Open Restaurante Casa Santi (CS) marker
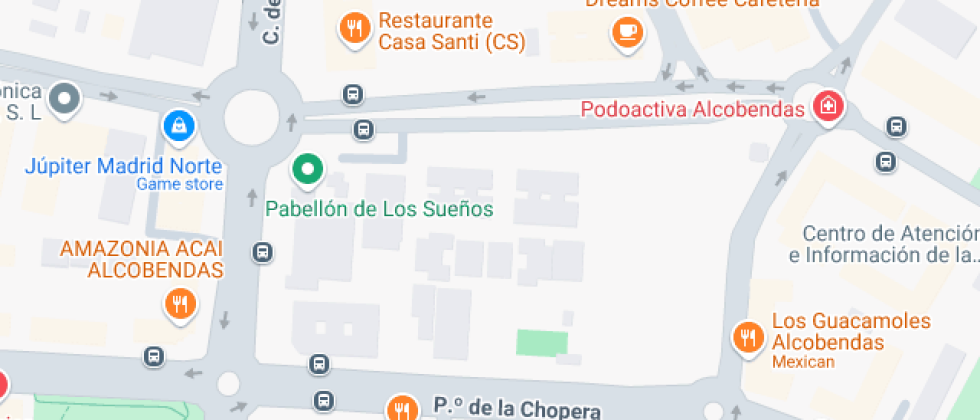This screenshot has height=420, width=980. tap(354, 29)
